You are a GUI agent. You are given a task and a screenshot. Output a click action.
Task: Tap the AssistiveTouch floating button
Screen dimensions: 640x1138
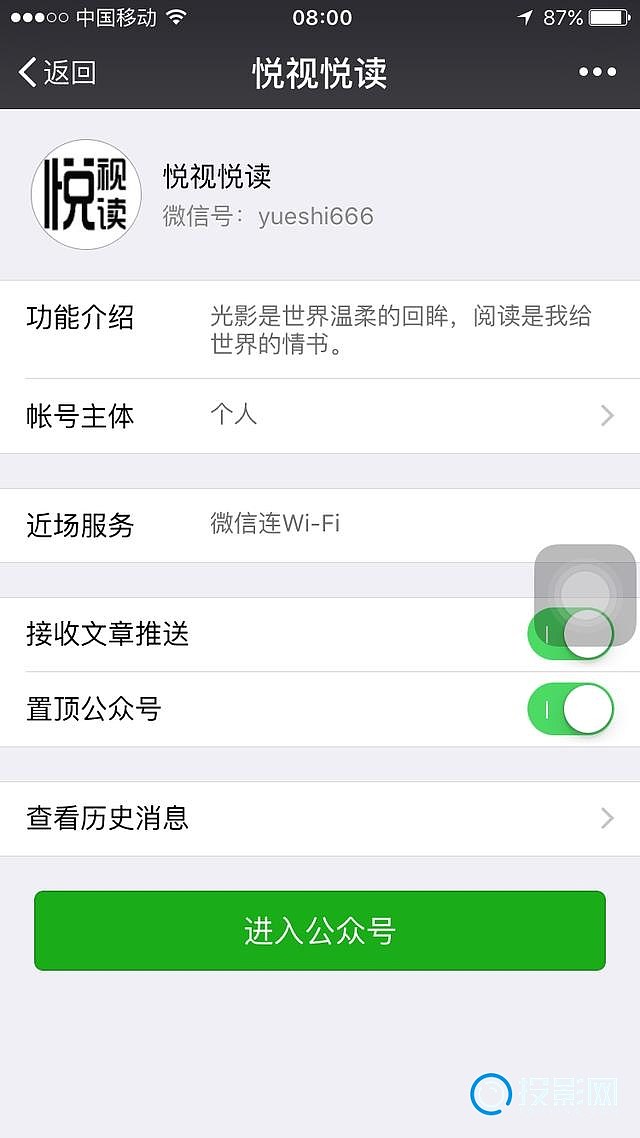pos(585,595)
